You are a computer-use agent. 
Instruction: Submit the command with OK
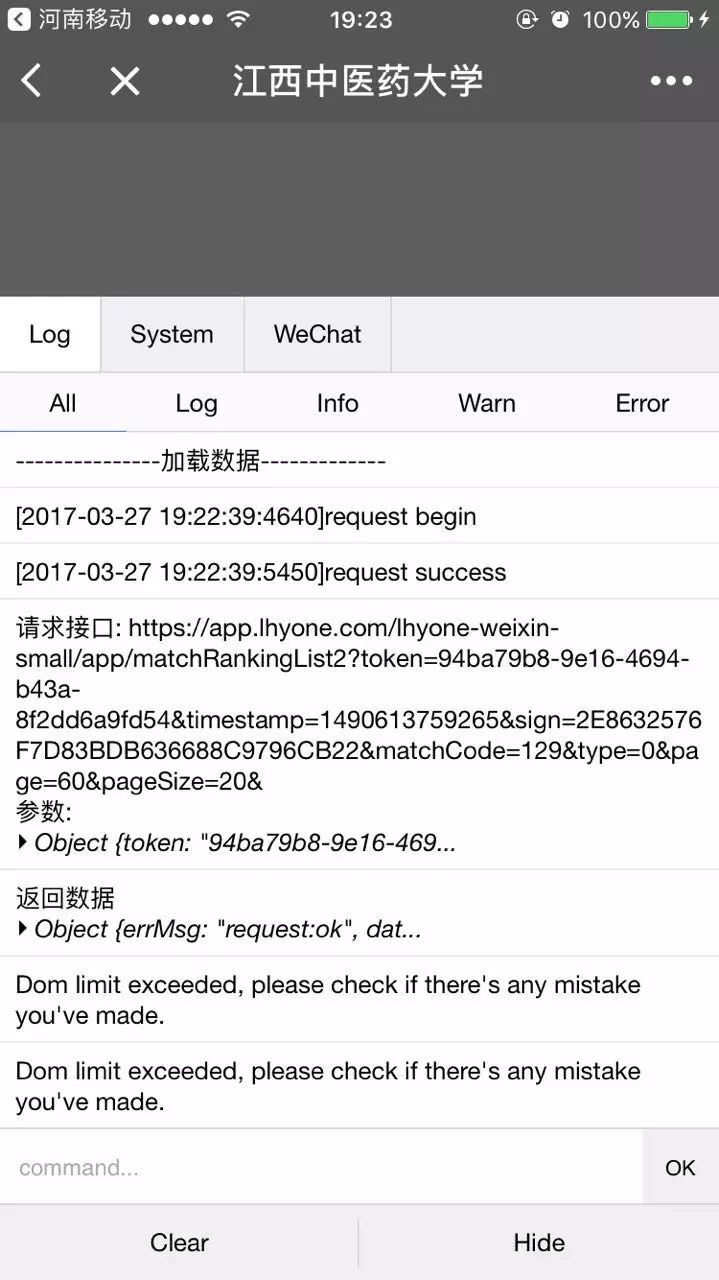click(x=680, y=1168)
